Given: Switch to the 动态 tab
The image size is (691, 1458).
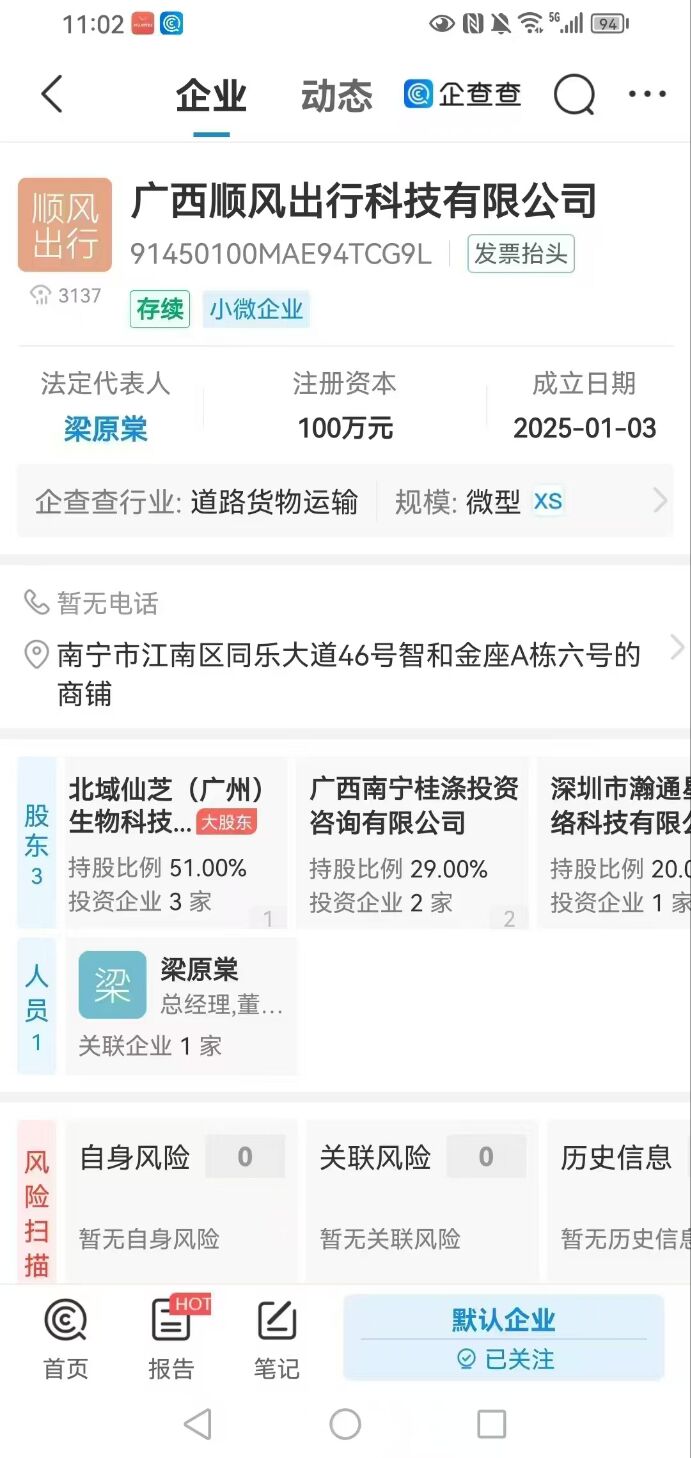Looking at the screenshot, I should click(336, 96).
